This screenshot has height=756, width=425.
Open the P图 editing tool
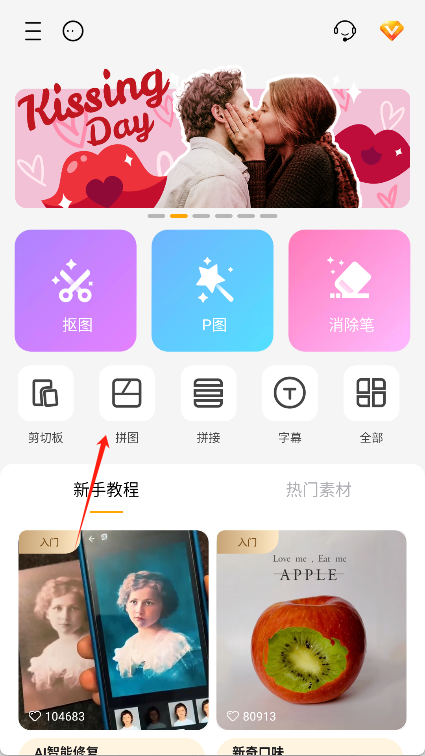[x=212, y=290]
